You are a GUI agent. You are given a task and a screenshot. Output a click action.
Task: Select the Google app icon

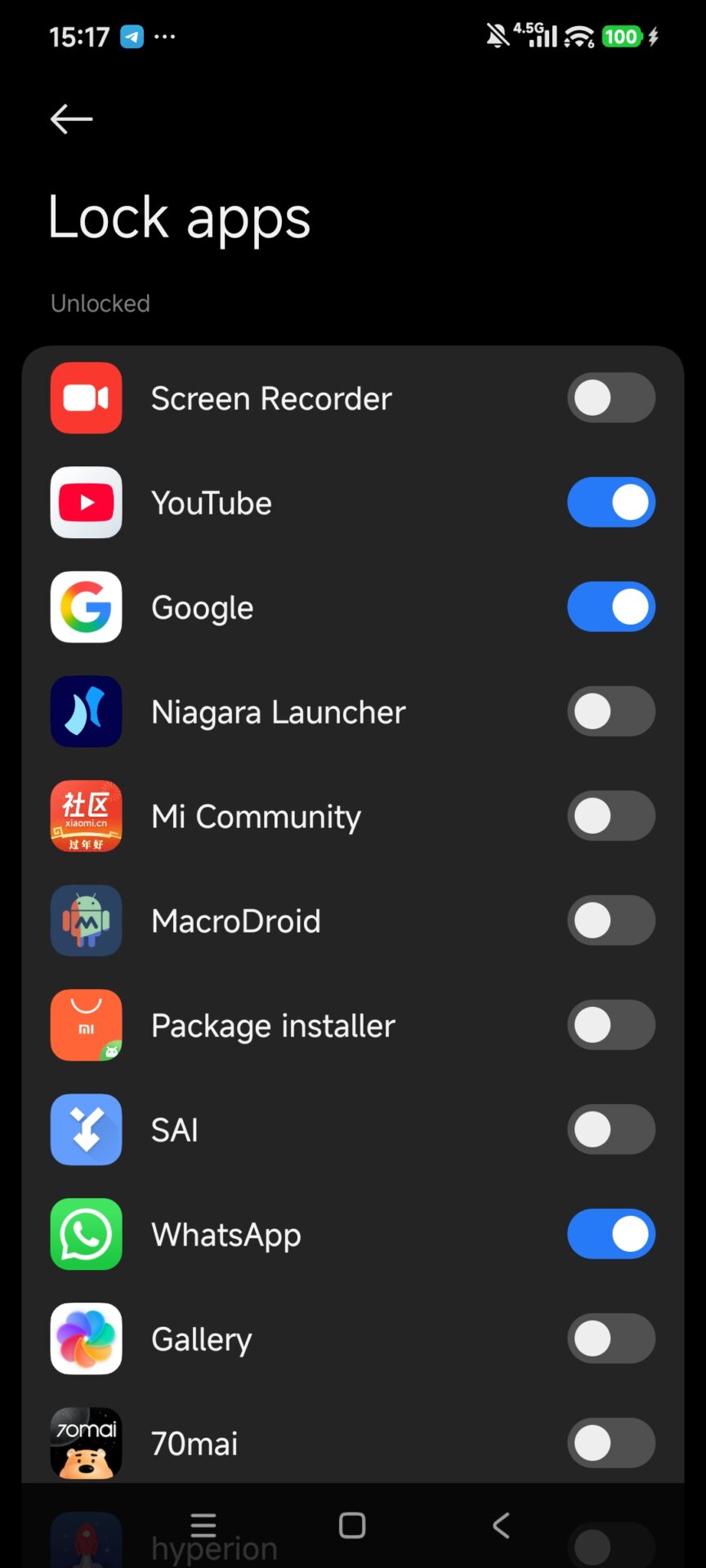pyautogui.click(x=86, y=607)
